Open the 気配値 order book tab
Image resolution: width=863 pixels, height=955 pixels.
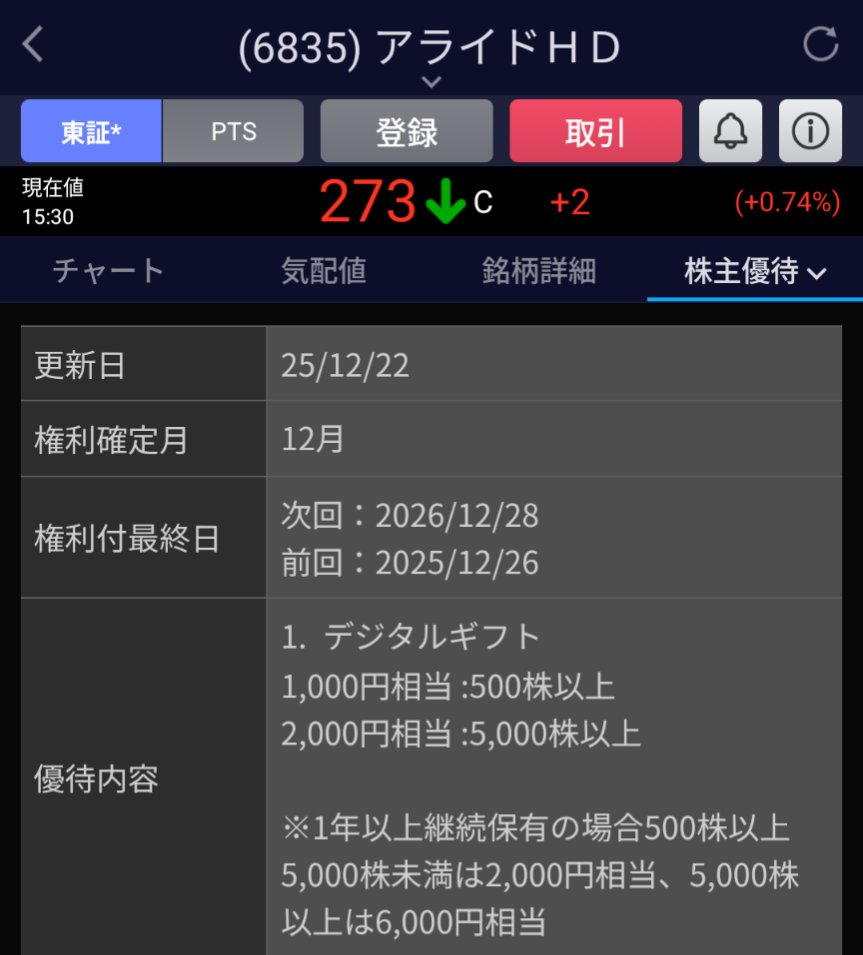point(323,269)
